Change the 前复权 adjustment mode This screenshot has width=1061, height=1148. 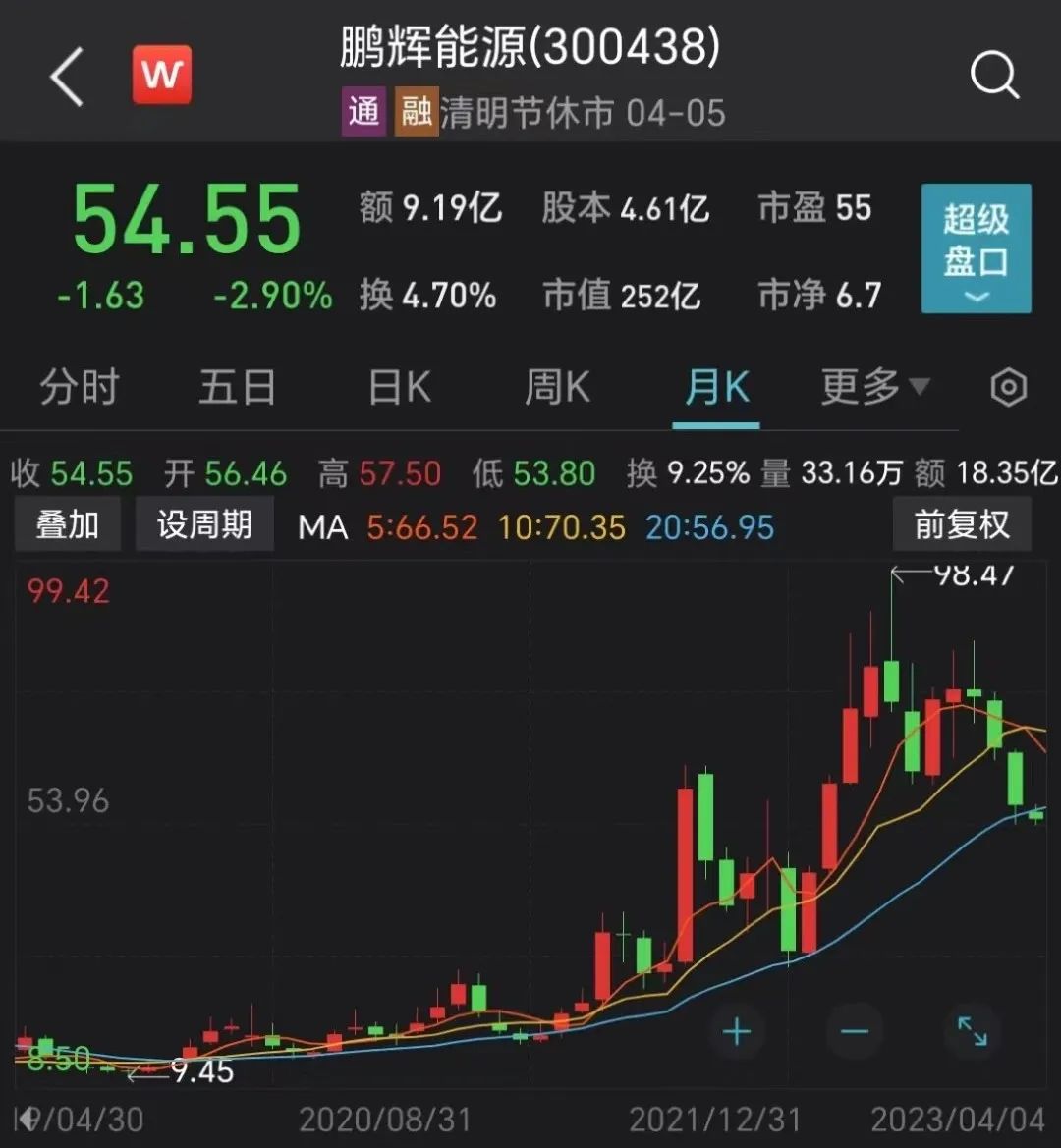(961, 524)
